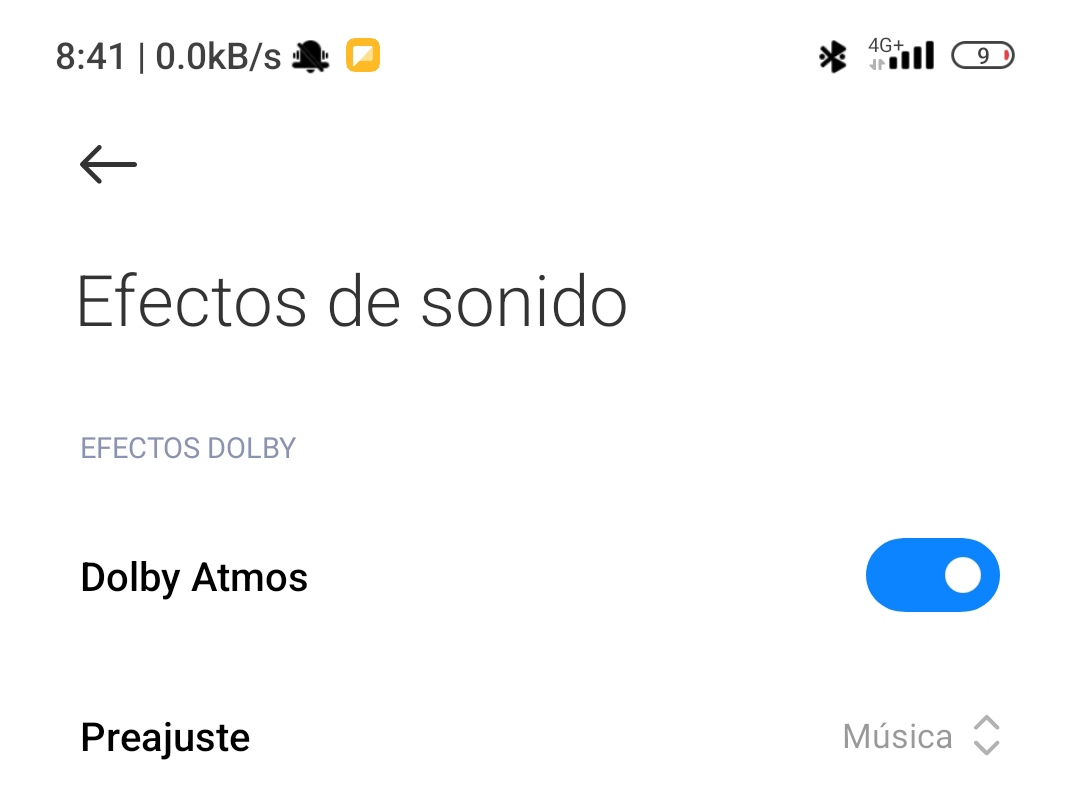Open the Preajuste preset dropdown

pyautogui.click(x=921, y=737)
